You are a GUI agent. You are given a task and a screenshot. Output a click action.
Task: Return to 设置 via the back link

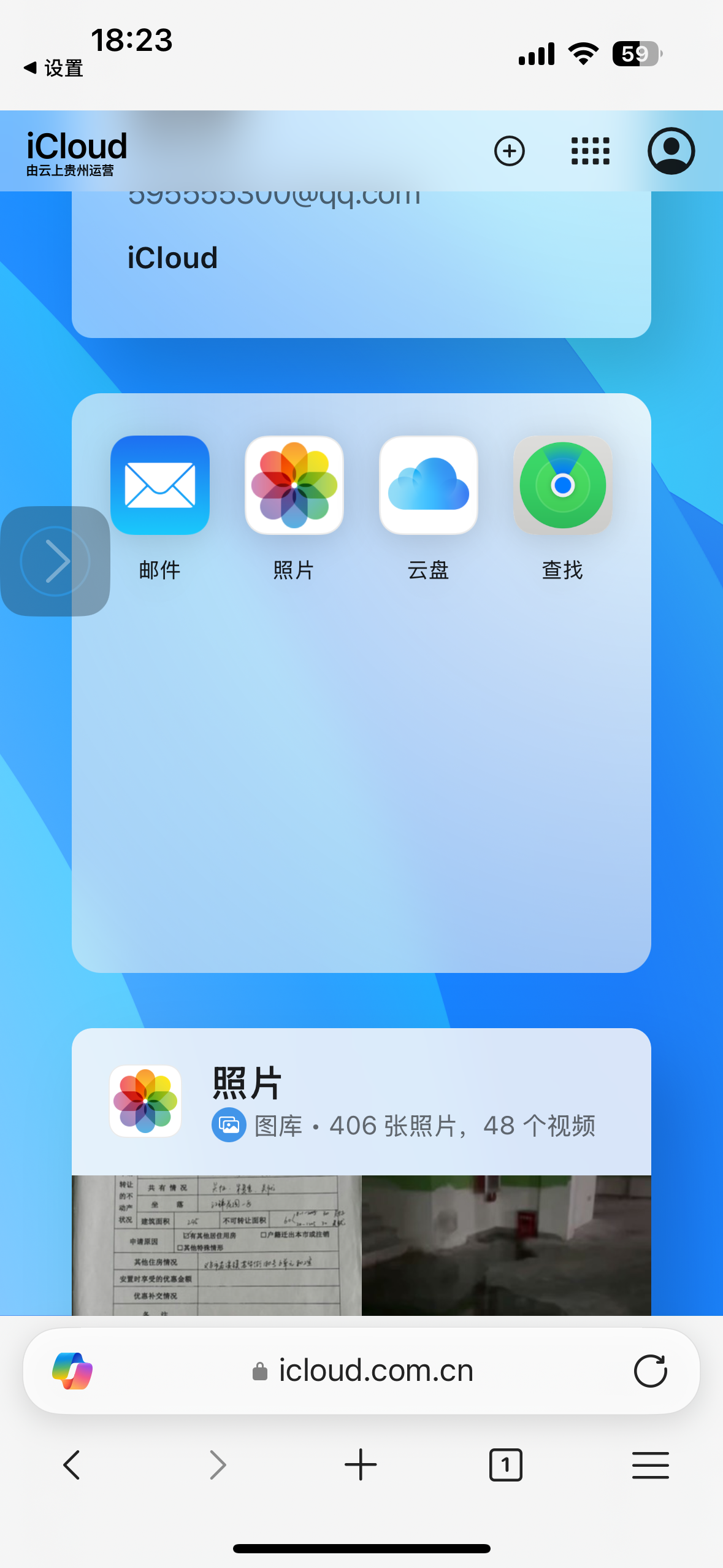[54, 68]
